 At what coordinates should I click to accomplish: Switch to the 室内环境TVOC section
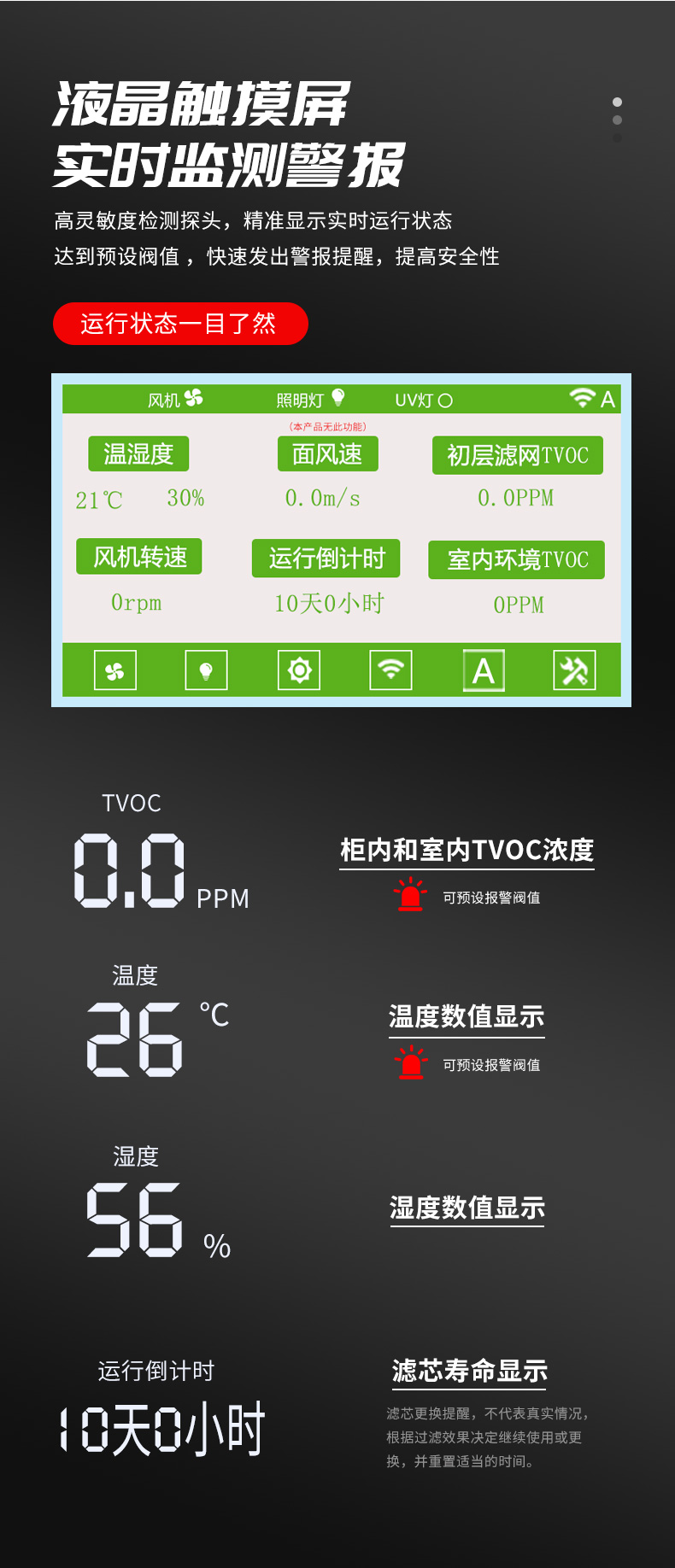pos(517,559)
